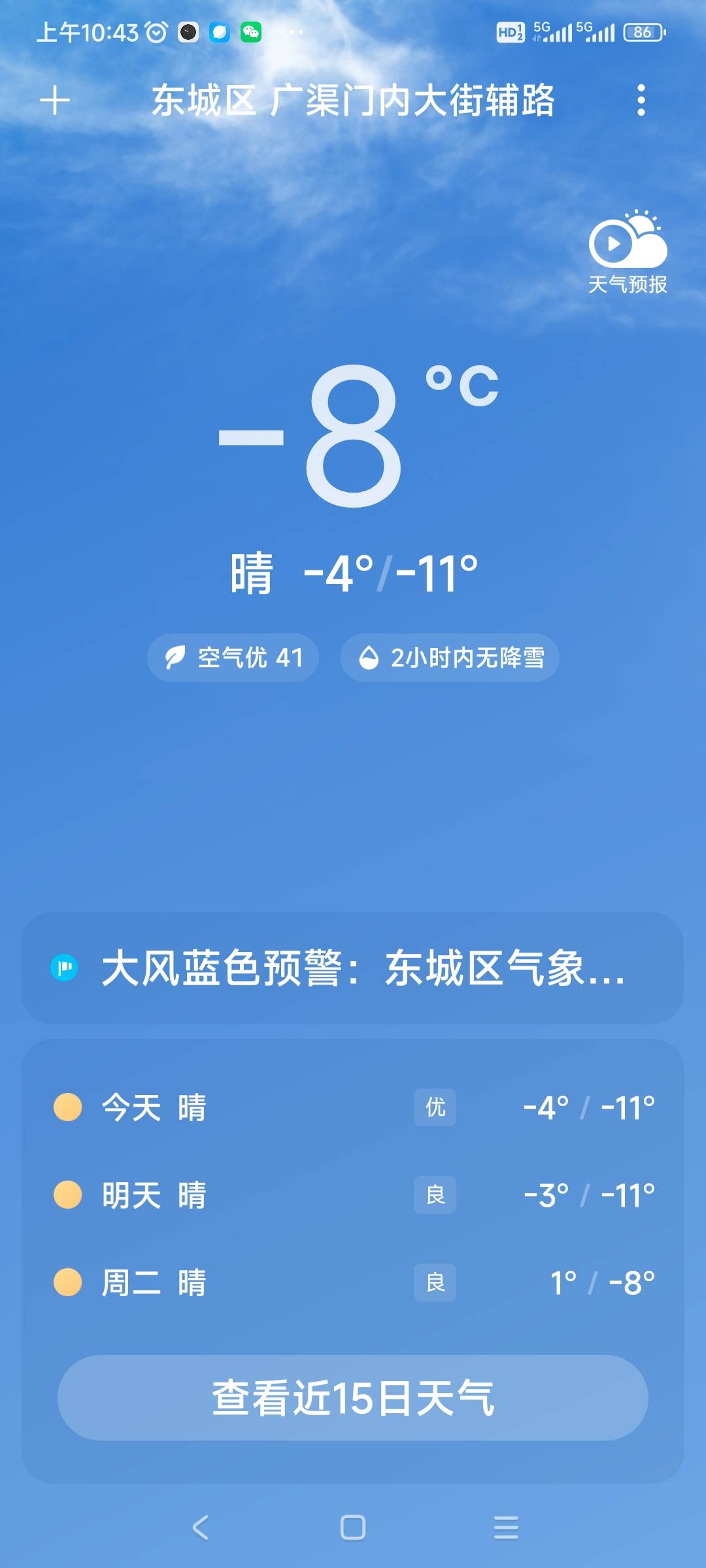Open the 空气优 41 air quality chip
706x1568 pixels.
(x=233, y=658)
